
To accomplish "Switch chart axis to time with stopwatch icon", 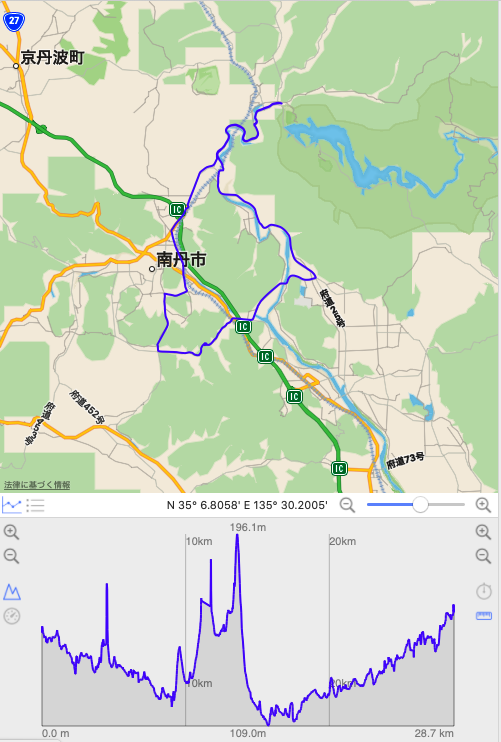I will tap(483, 591).
